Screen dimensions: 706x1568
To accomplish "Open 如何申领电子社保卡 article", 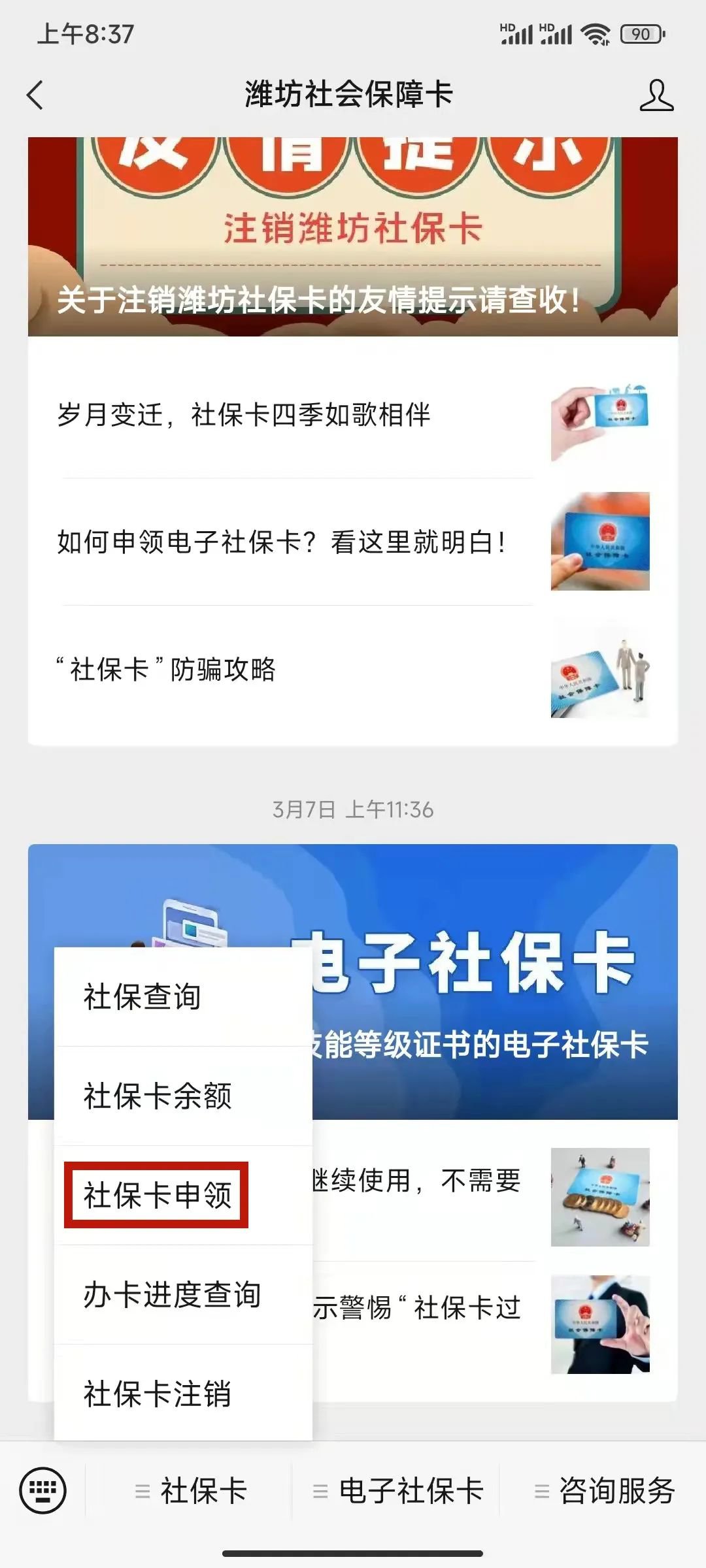I will click(x=294, y=542).
